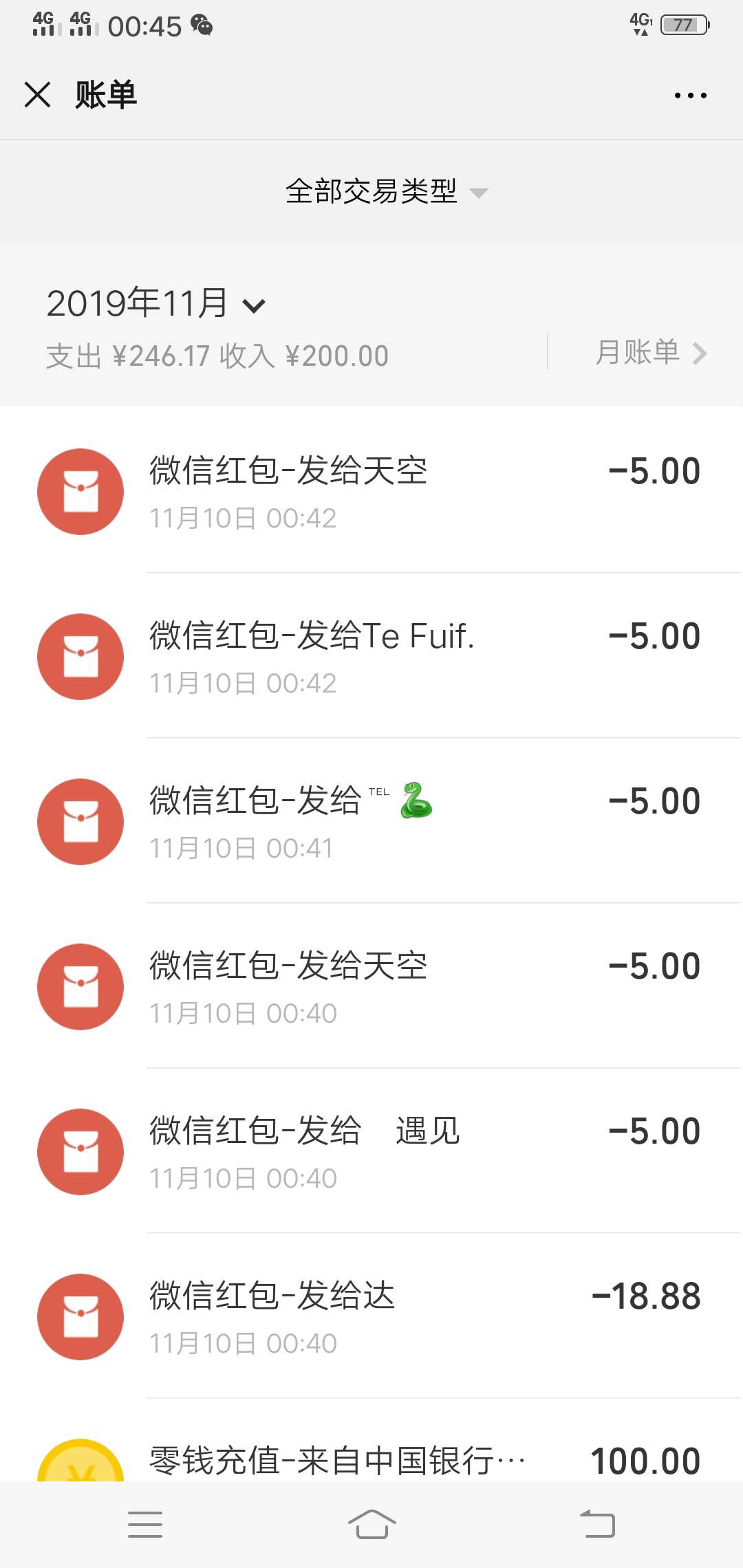
Task: Tap the system back button
Action: pyautogui.click(x=597, y=1524)
